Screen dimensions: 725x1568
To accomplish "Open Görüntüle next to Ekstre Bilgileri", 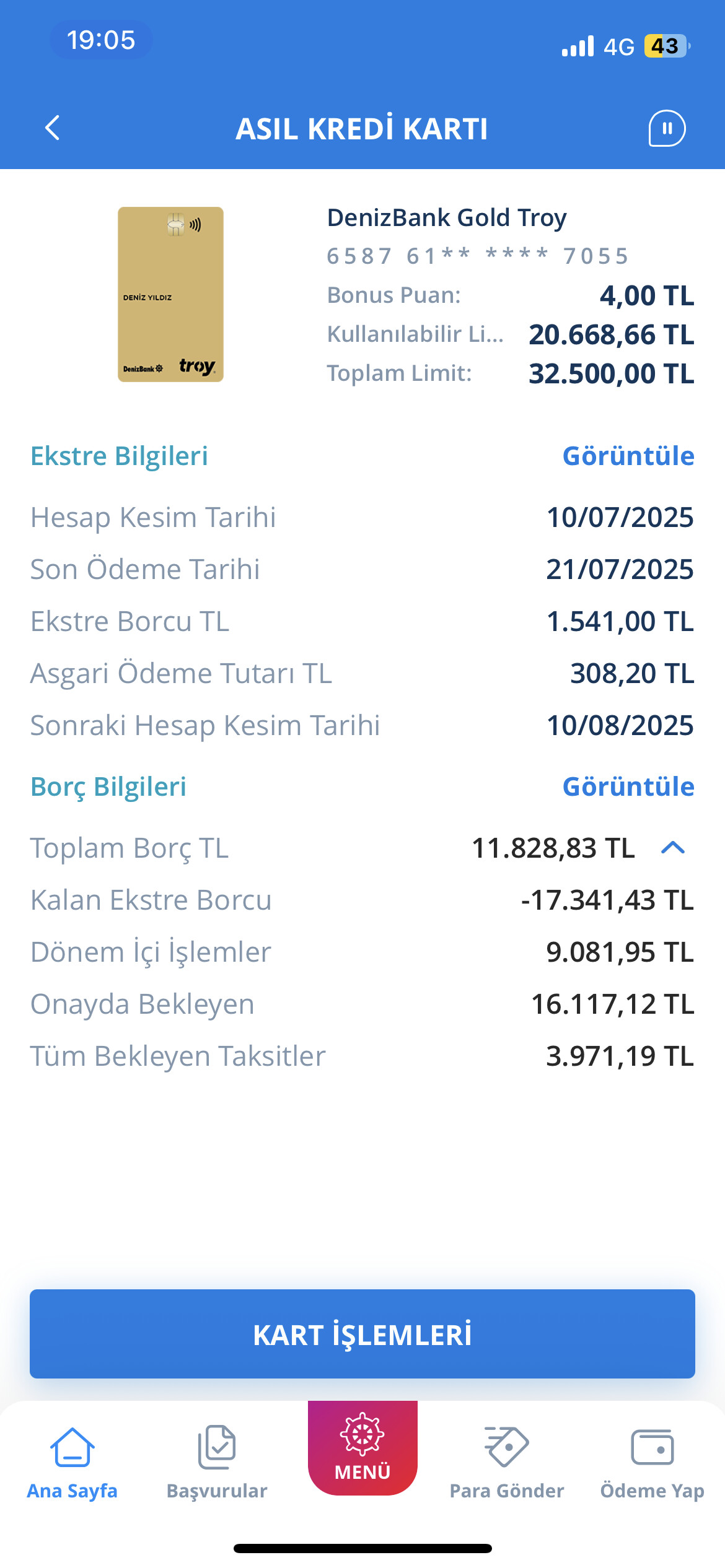I will pos(628,456).
